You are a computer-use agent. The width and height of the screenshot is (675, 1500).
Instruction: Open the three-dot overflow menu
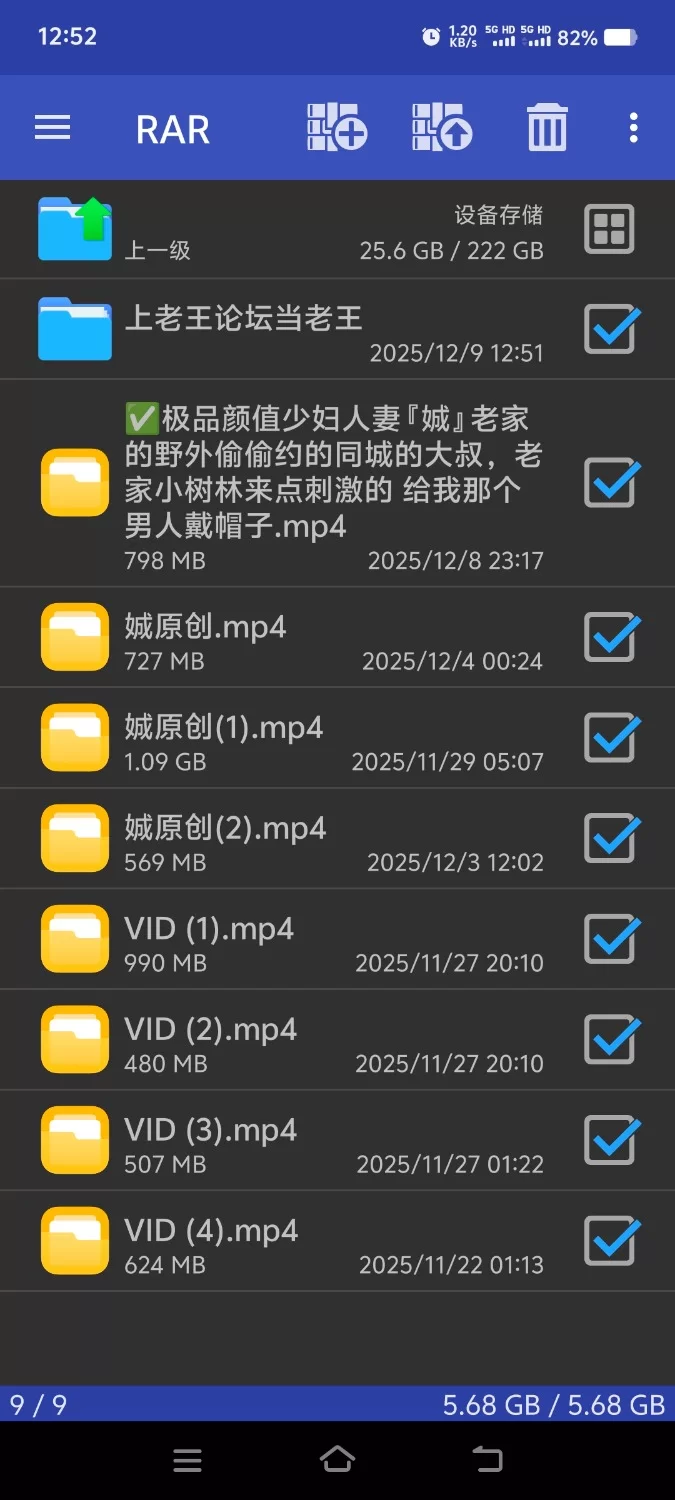[x=633, y=128]
